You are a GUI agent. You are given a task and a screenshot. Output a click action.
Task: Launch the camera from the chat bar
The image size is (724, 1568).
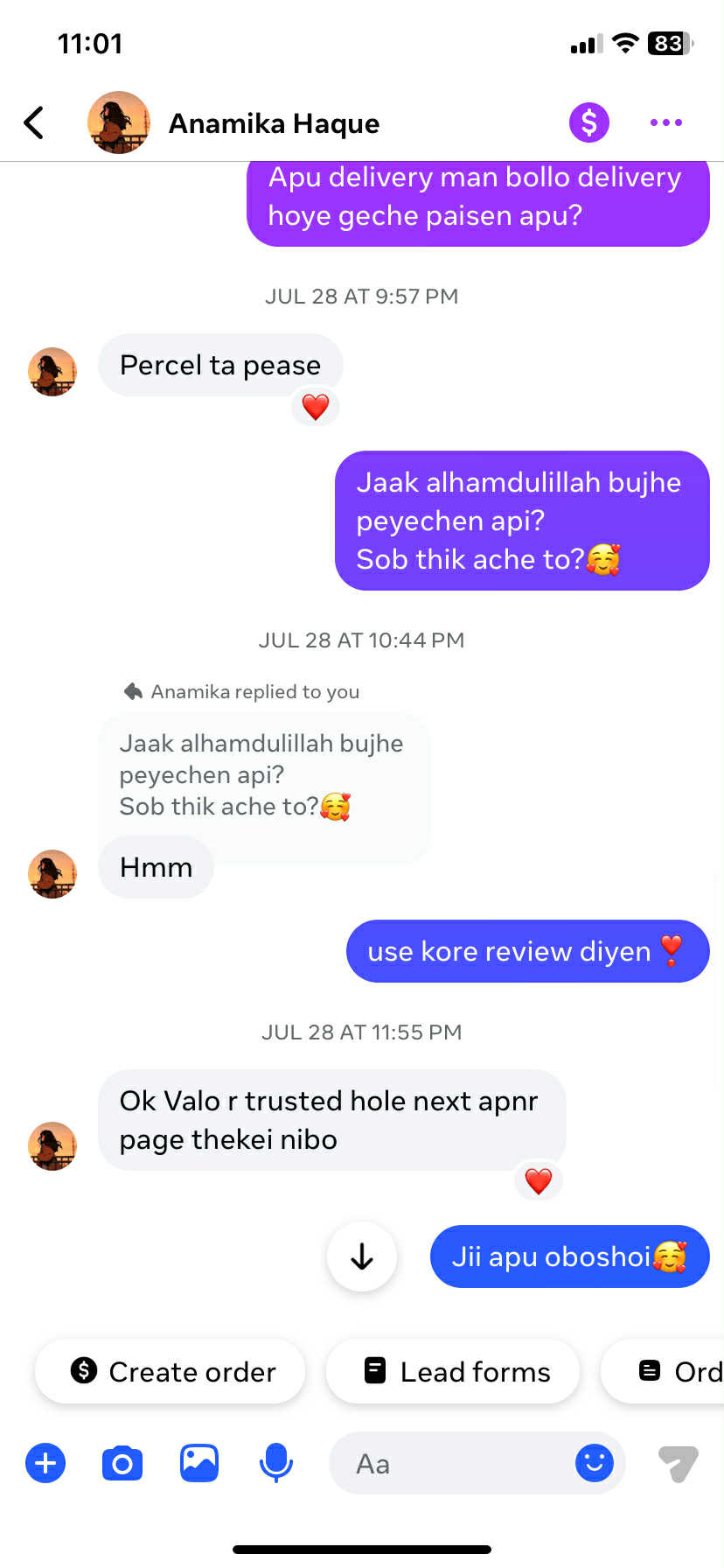click(x=122, y=1463)
